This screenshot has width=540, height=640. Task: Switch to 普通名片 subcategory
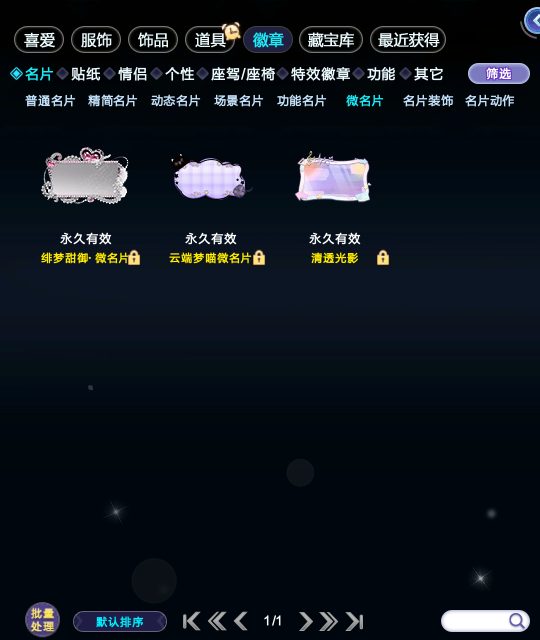pos(50,101)
